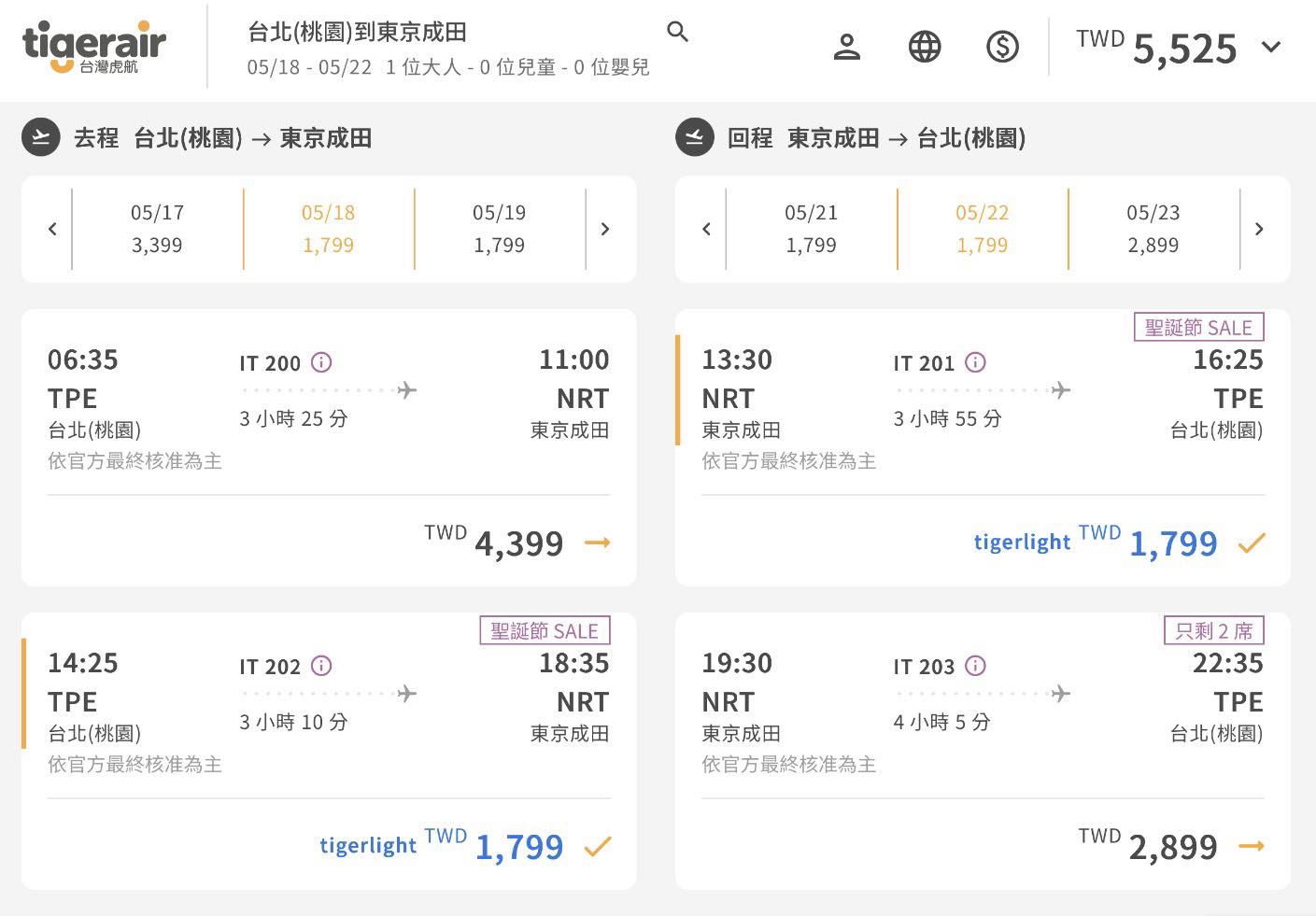Viewport: 1316px width, 916px height.
Task: Show later return dates after 05/23
Action: (x=1259, y=229)
